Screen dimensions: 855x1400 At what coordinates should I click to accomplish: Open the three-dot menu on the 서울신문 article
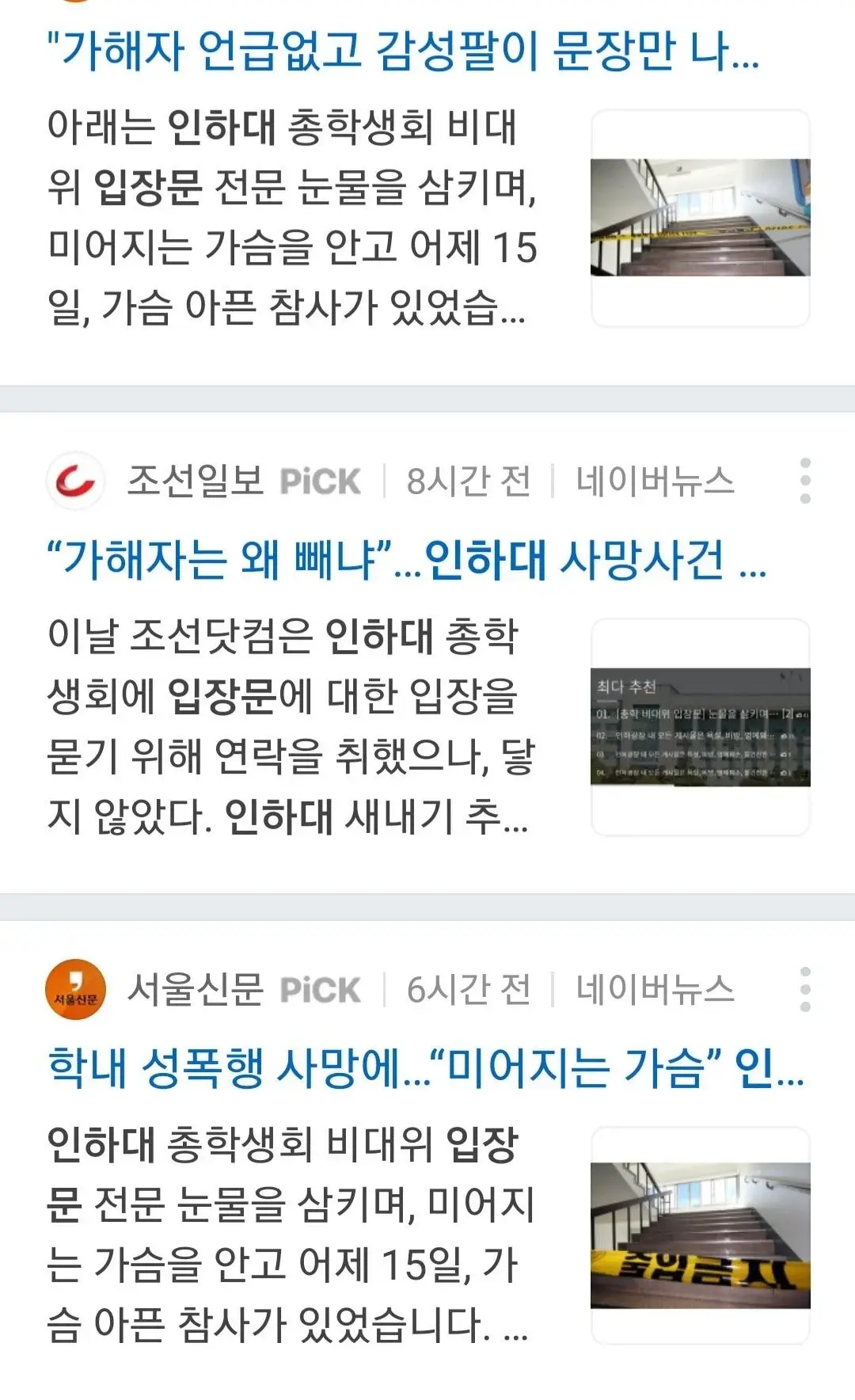click(807, 989)
